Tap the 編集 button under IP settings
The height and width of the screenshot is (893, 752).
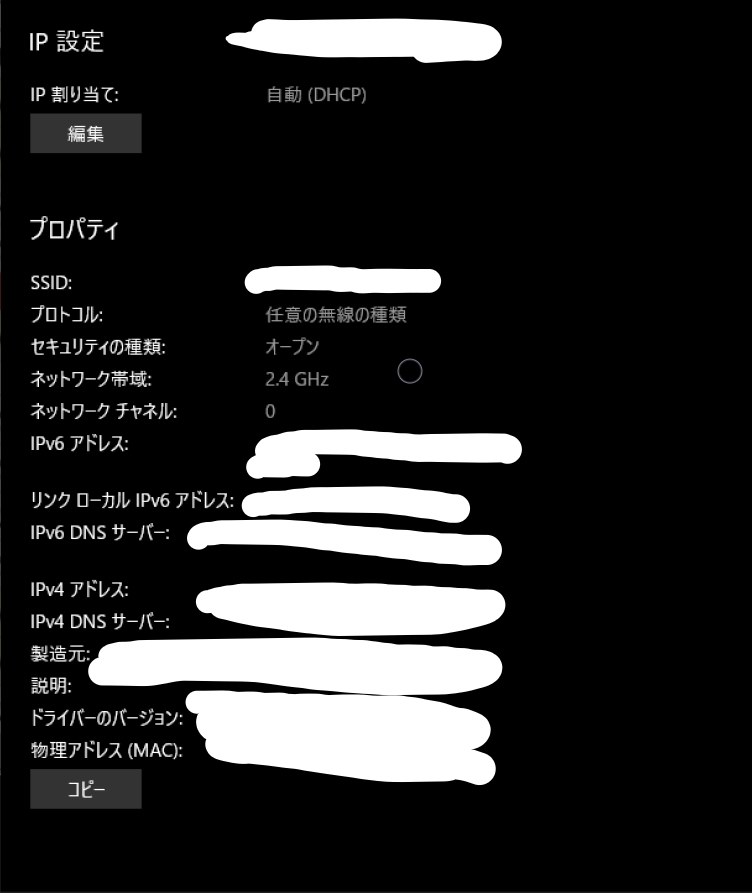tap(85, 133)
